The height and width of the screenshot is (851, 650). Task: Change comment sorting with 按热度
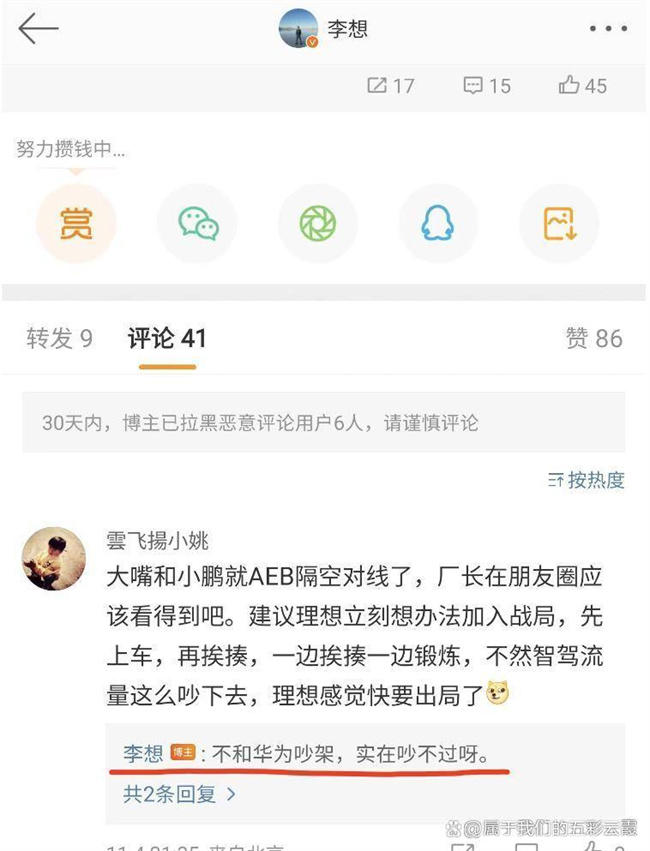pos(587,480)
